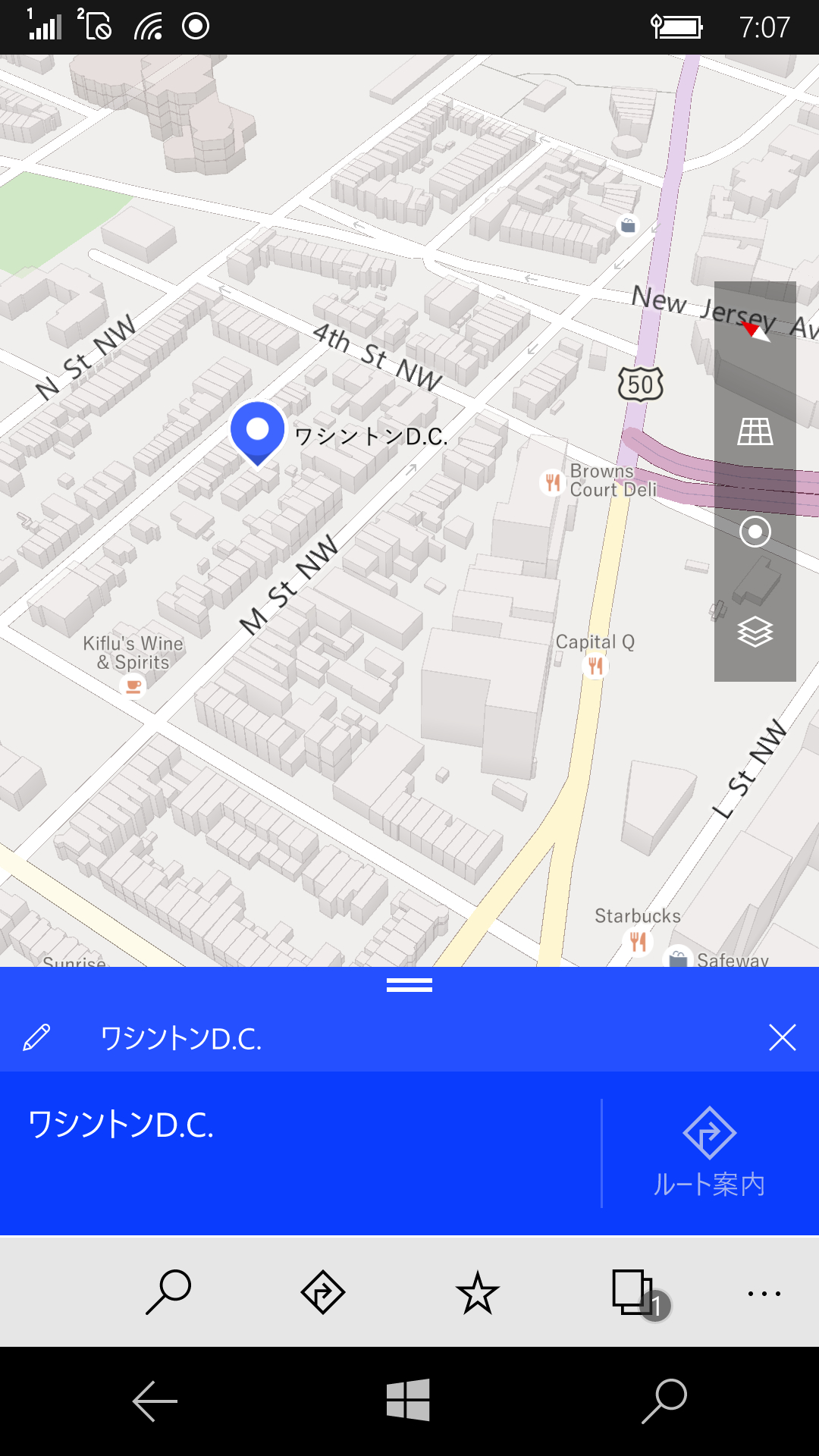Screen dimensions: 819x1456
Task: Select the Starbucks marker on the map
Action: tap(638, 939)
